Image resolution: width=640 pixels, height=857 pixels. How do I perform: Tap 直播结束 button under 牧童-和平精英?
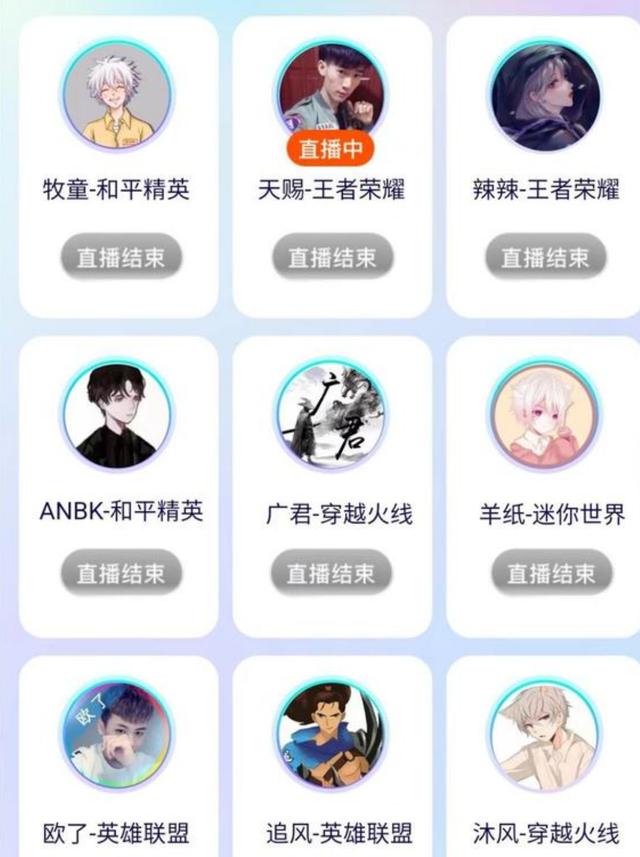coord(120,258)
